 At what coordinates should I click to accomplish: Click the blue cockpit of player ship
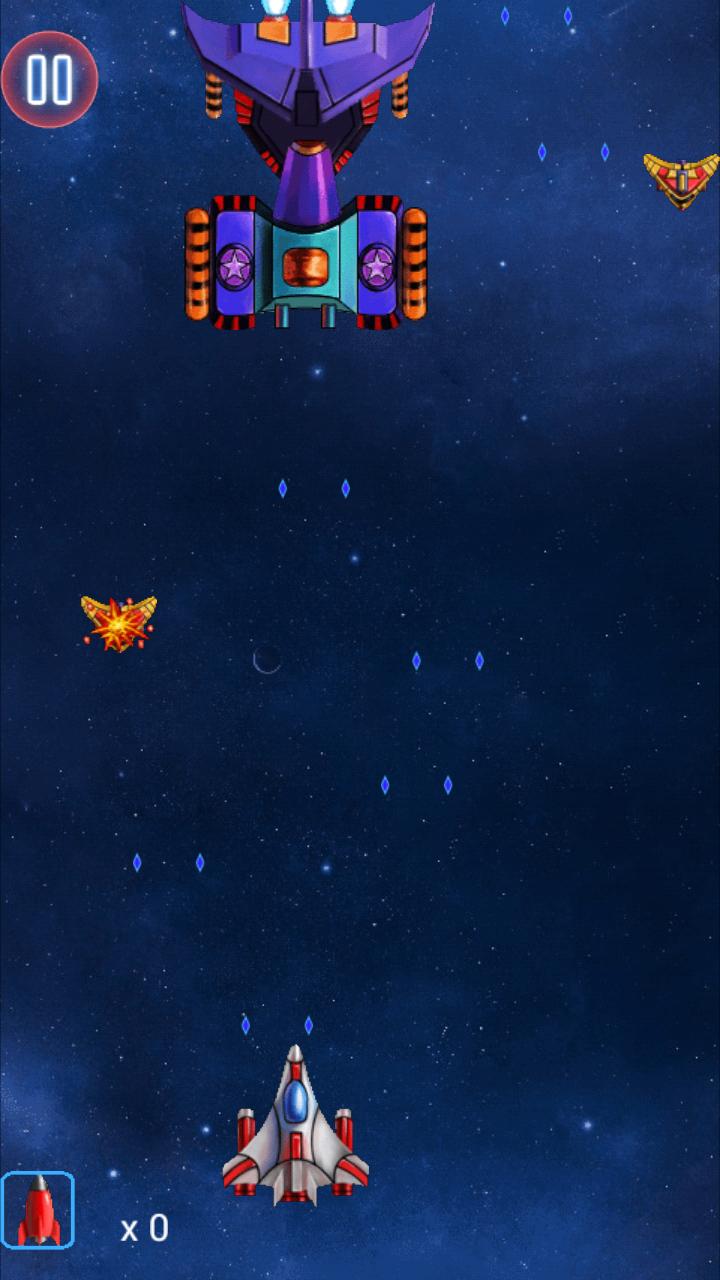(x=297, y=1102)
